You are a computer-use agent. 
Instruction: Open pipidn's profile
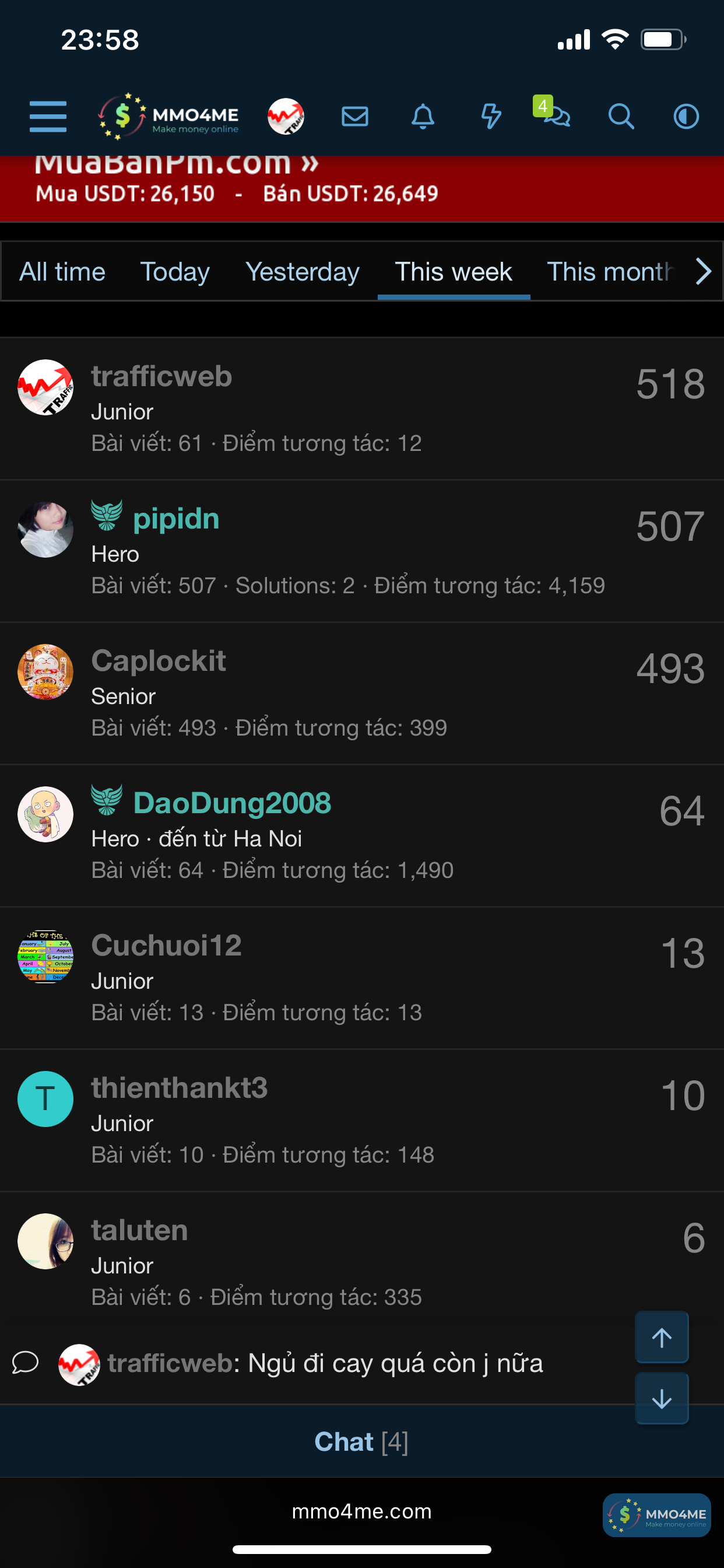click(x=176, y=519)
